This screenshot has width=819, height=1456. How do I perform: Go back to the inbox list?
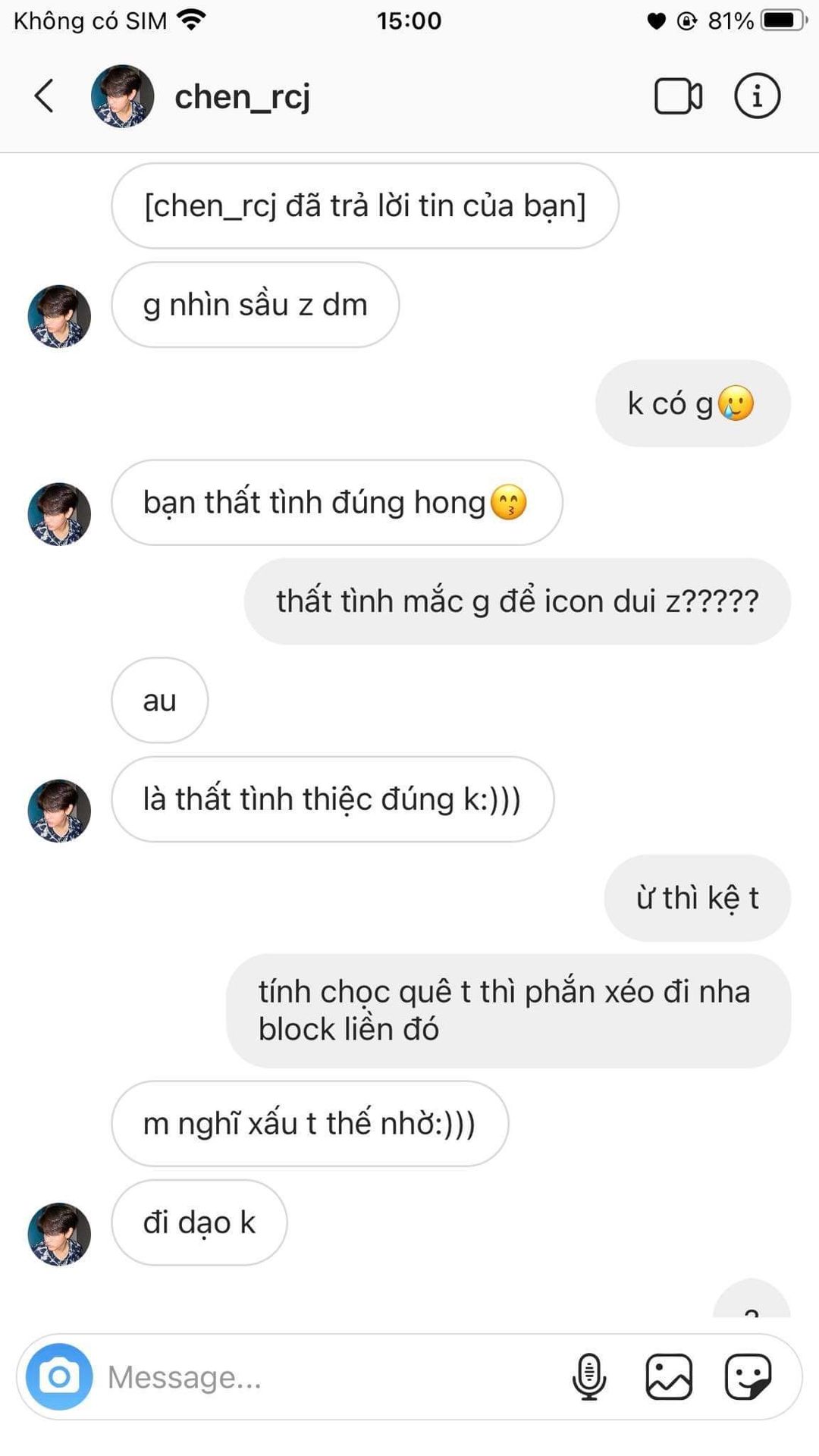coord(44,96)
